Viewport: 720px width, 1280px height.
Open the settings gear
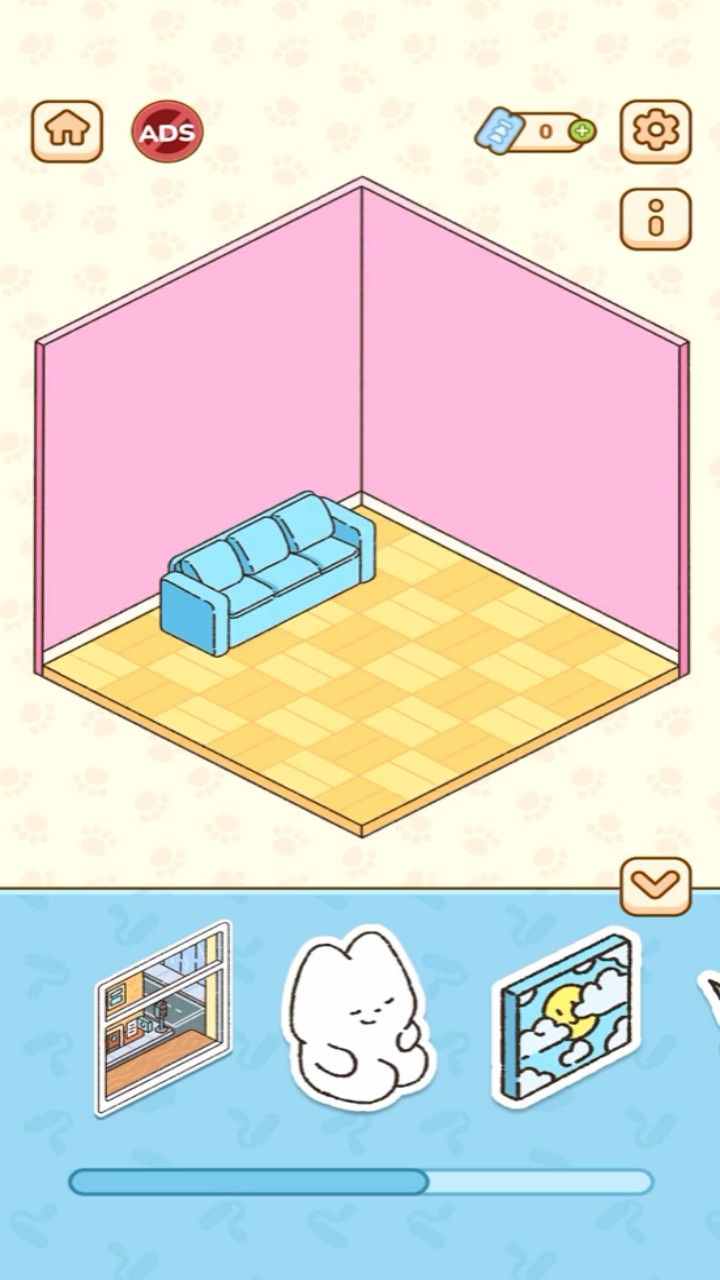coord(655,131)
